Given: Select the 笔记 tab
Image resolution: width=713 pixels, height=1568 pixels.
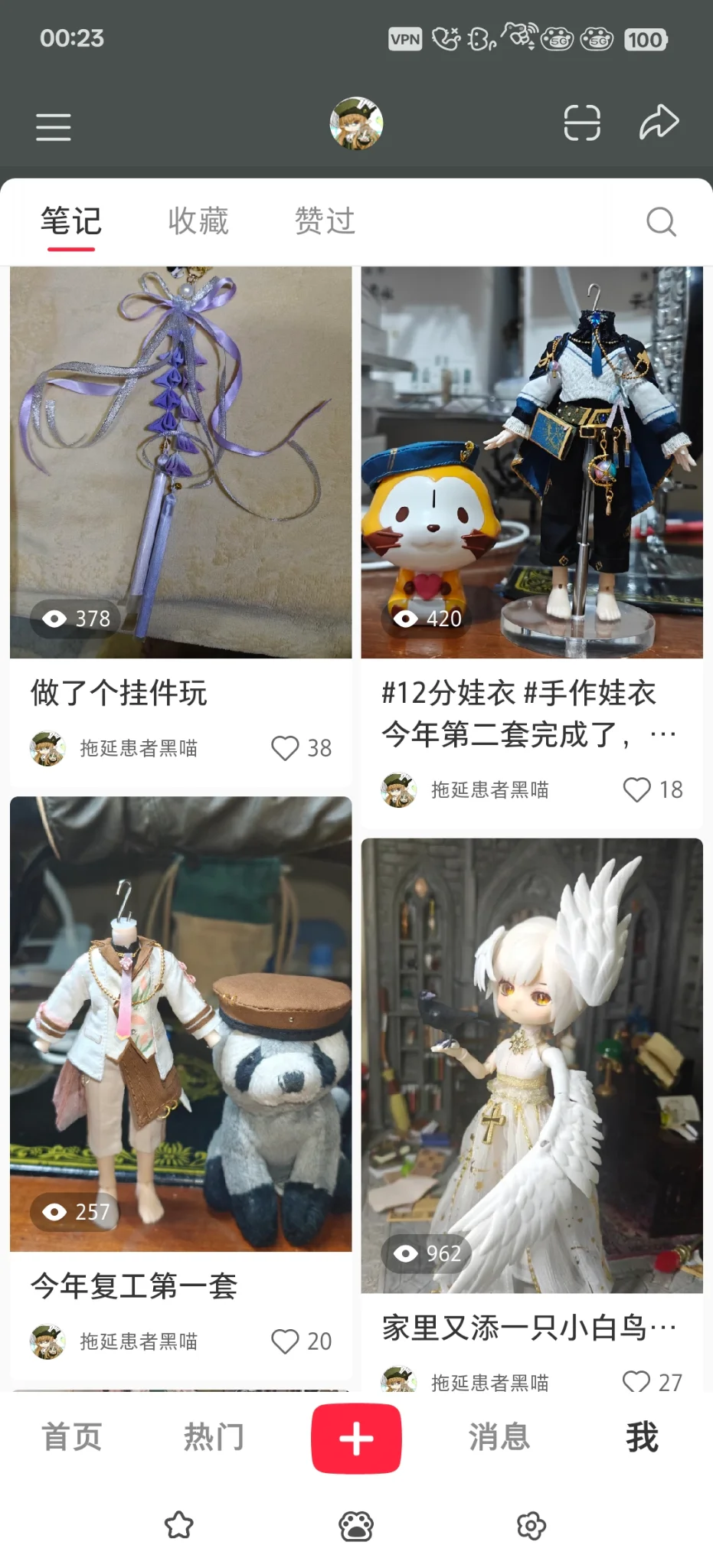Looking at the screenshot, I should (x=71, y=221).
